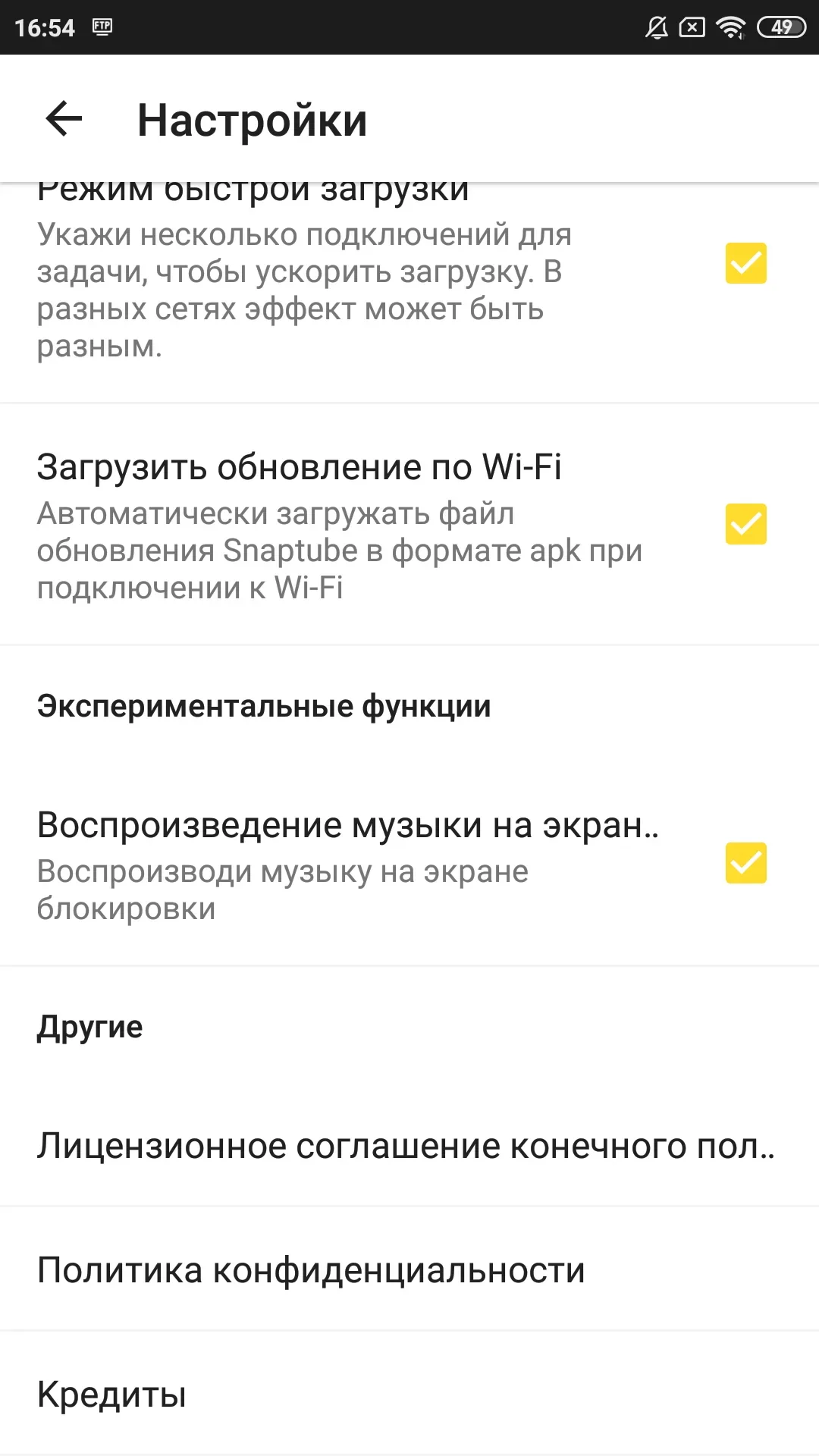Go back from the Настройки screen

(x=64, y=119)
